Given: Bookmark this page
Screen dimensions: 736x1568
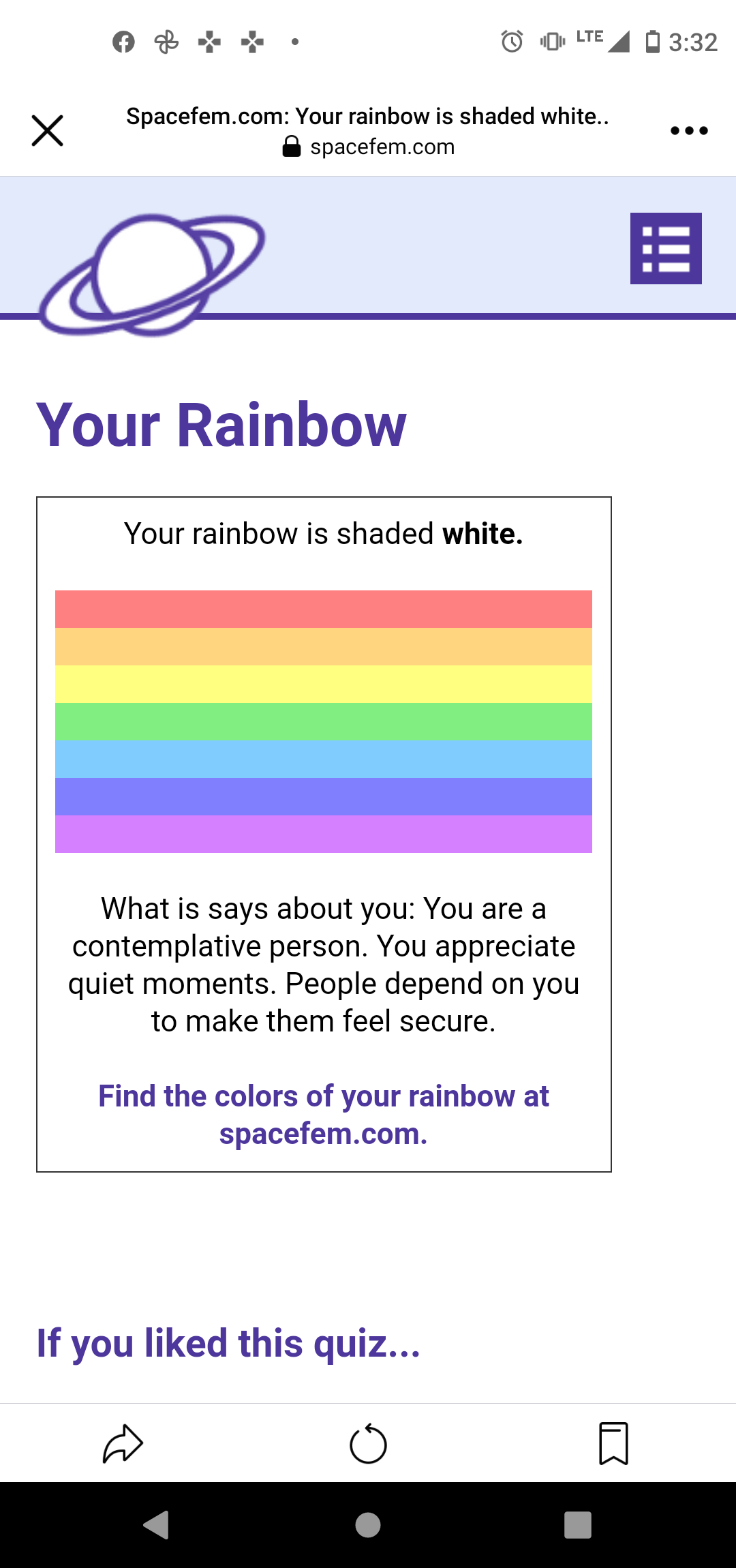Looking at the screenshot, I should pos(613,1443).
